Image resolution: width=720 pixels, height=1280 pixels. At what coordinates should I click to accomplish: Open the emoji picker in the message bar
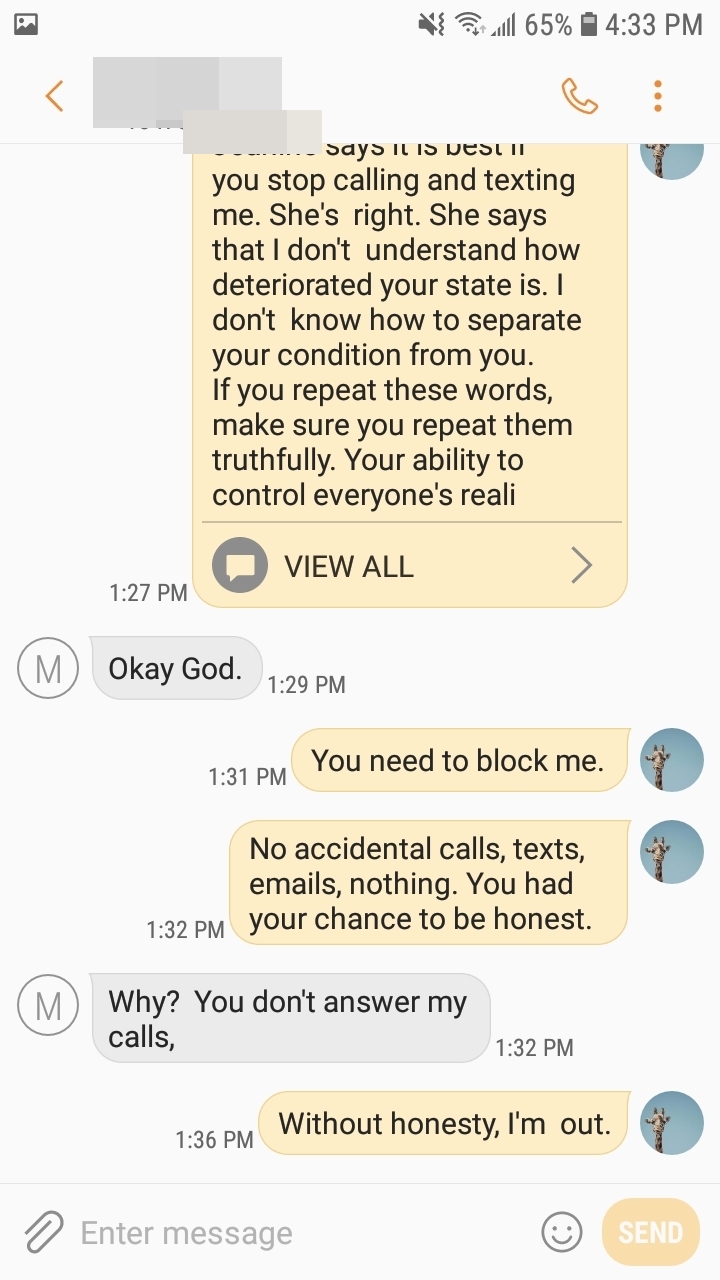coord(561,1231)
